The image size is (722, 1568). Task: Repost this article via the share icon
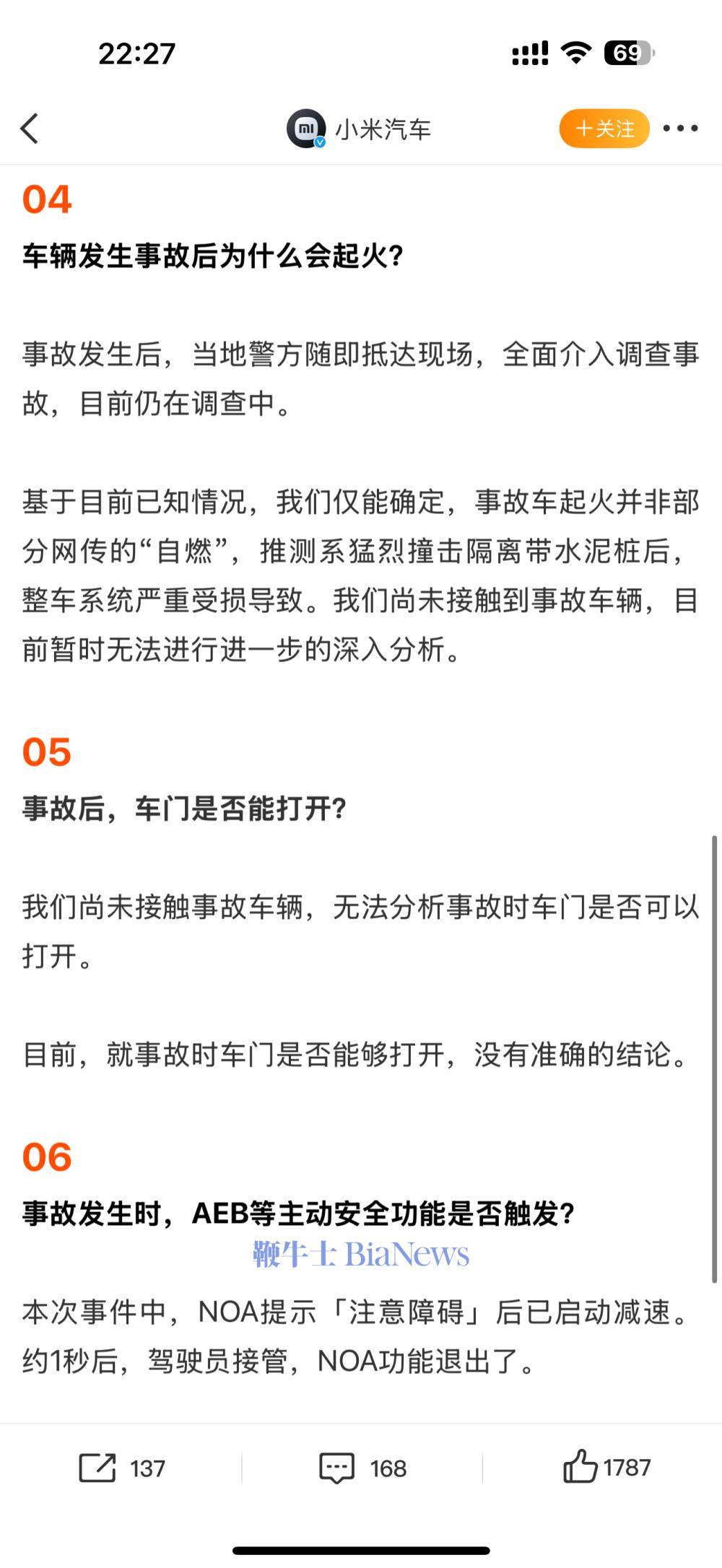[122, 1468]
